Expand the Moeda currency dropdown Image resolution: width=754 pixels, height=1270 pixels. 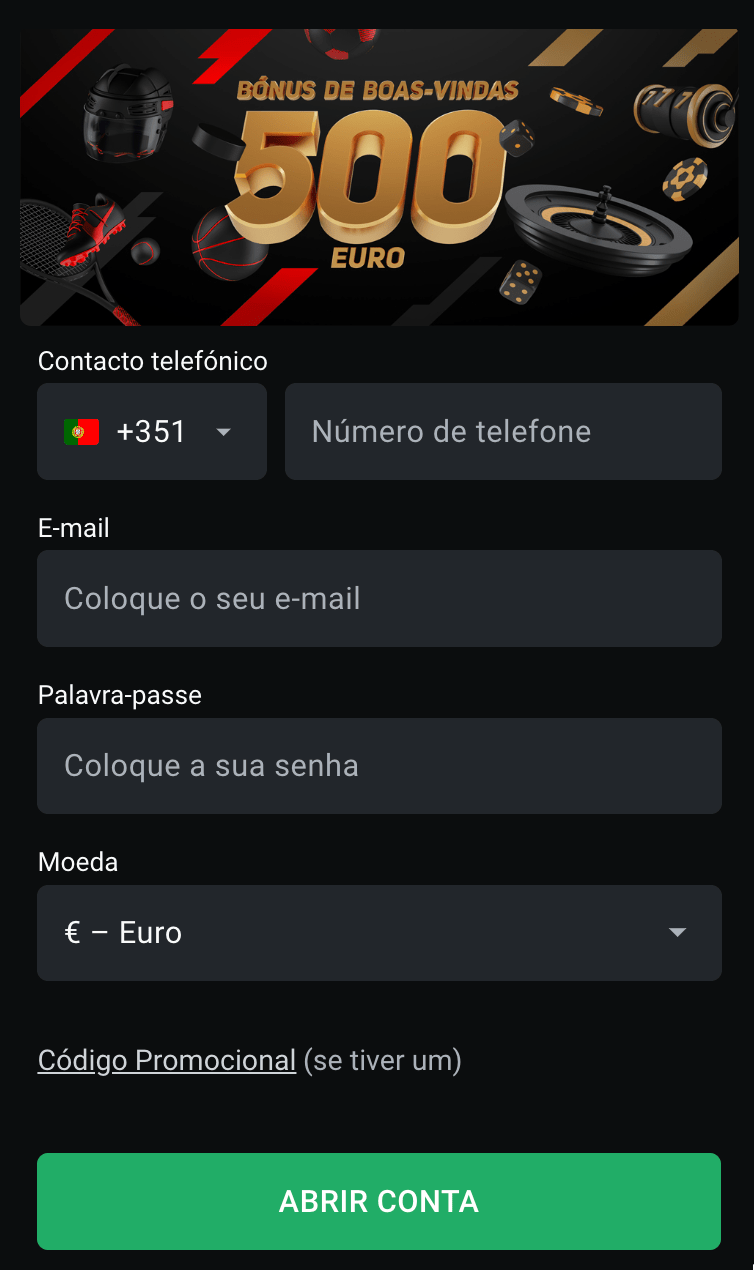[x=378, y=933]
